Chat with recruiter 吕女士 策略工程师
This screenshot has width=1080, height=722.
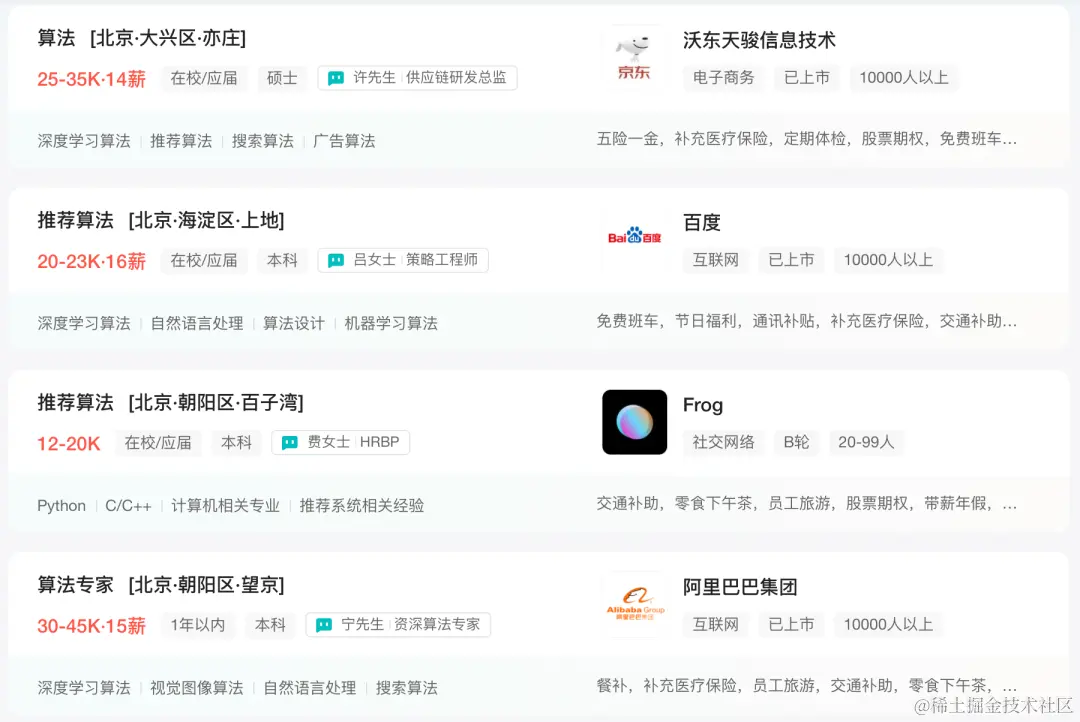403,260
